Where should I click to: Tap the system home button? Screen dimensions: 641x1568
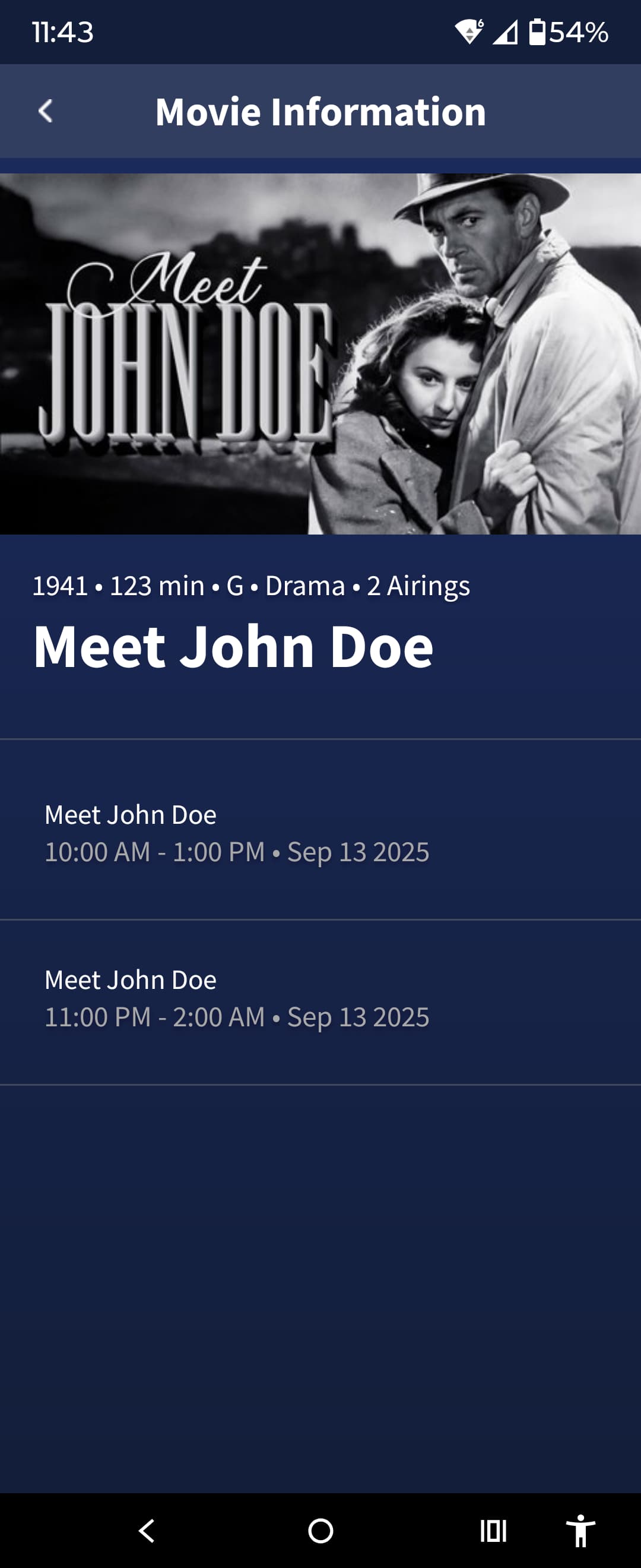pyautogui.click(x=320, y=1530)
